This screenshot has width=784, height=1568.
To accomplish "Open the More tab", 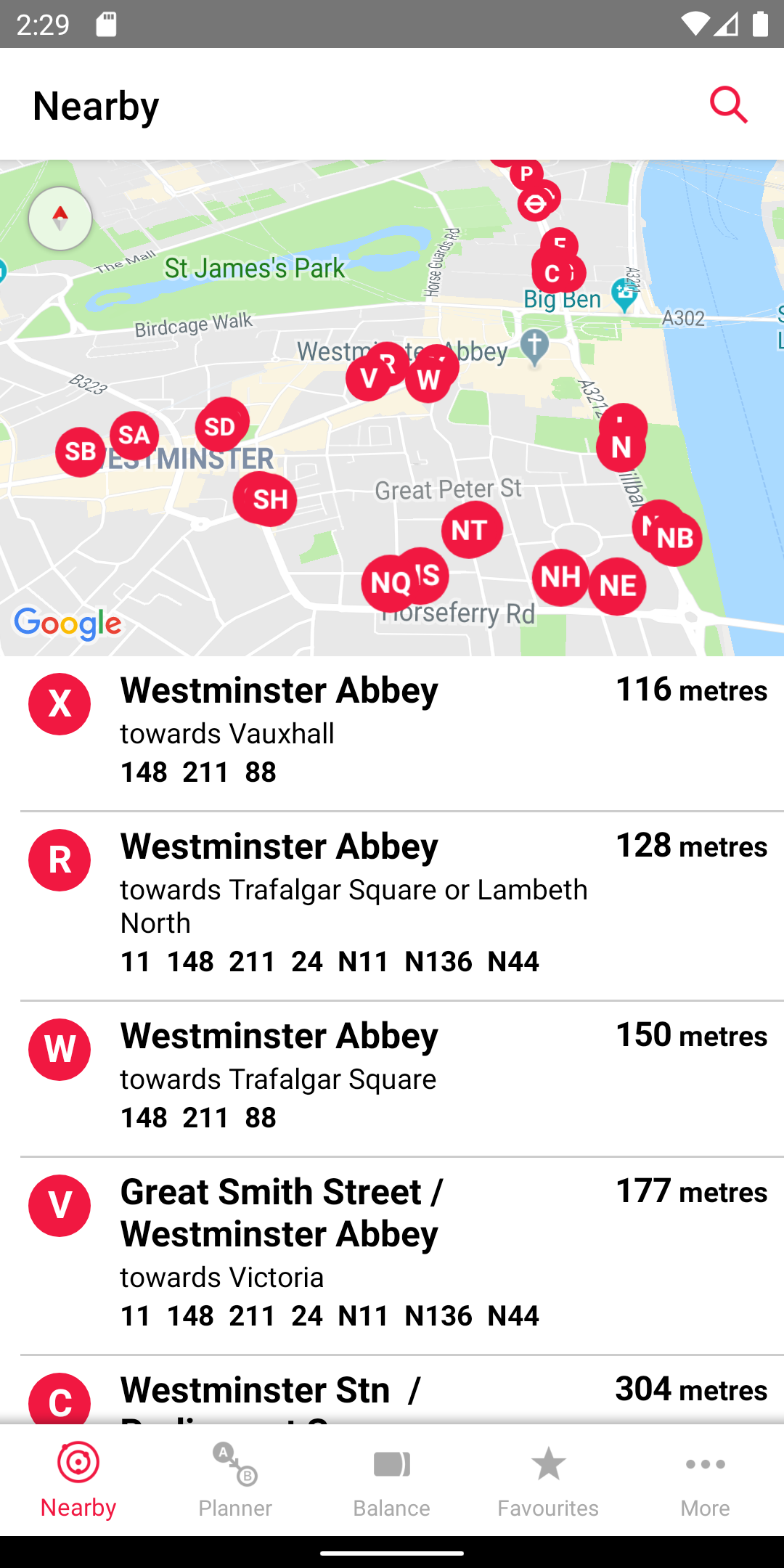I will tap(706, 1480).
